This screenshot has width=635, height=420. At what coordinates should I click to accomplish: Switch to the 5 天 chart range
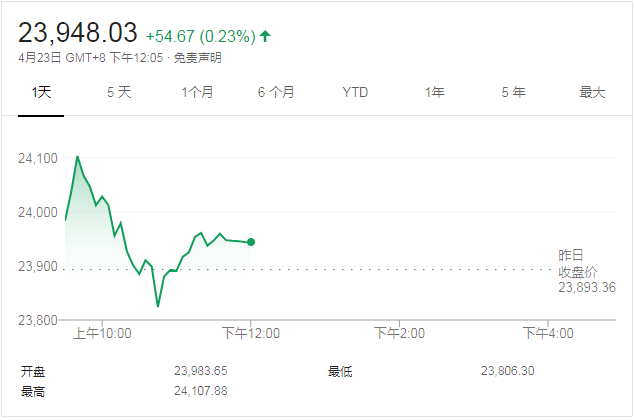[x=119, y=92]
